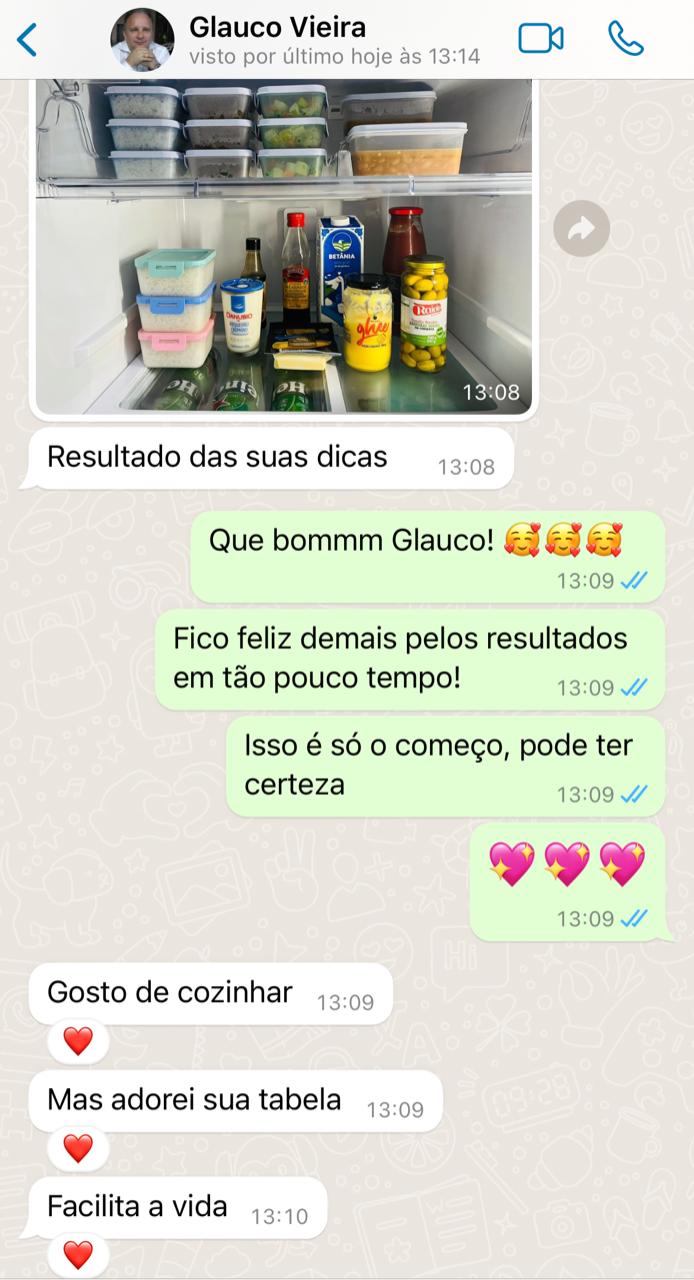Go back to the chat list
This screenshot has width=694, height=1280.
coord(27,40)
